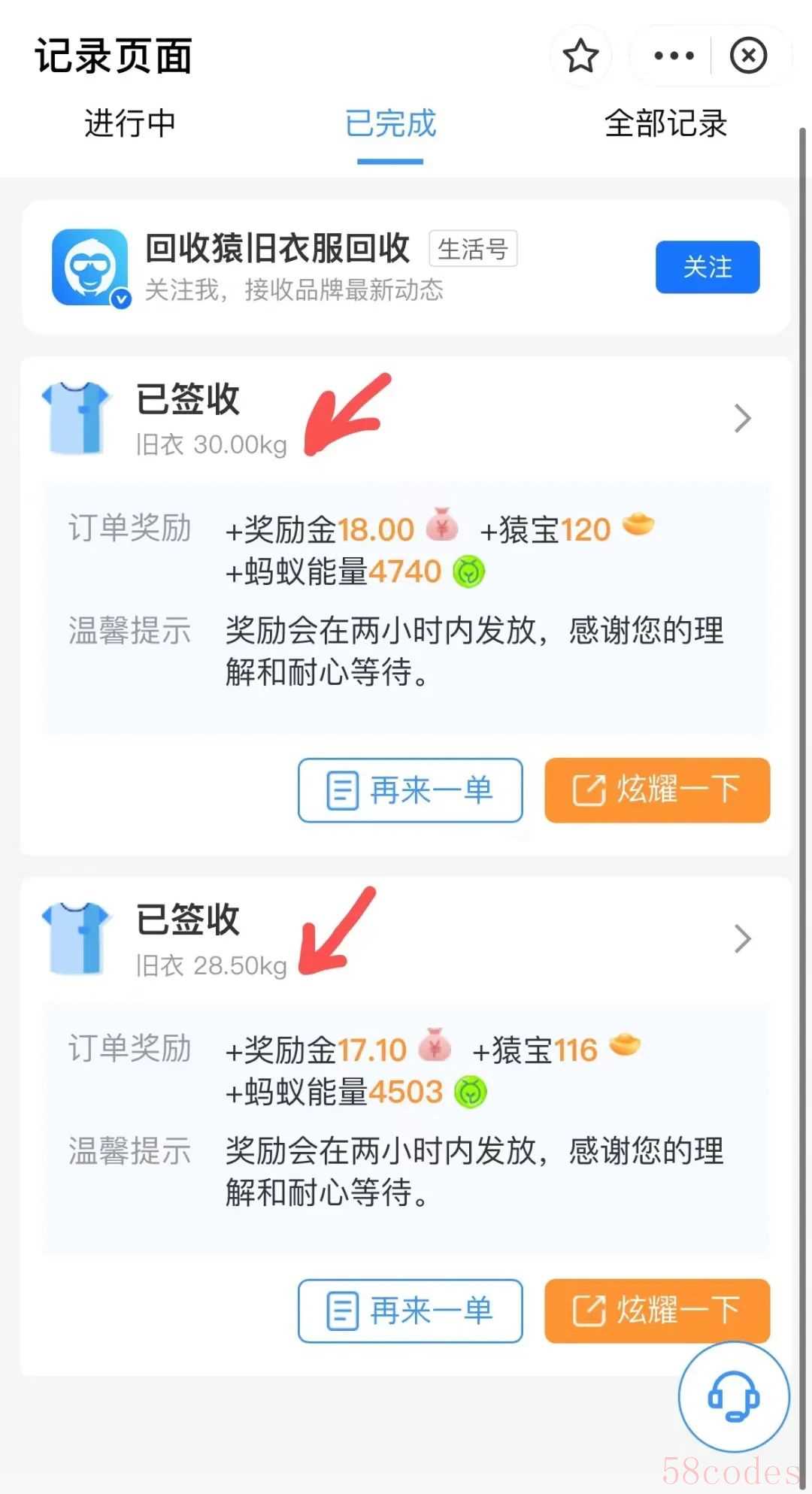
Task: Tap 炫耀一下 on the 28.50kg order
Action: tap(657, 1311)
